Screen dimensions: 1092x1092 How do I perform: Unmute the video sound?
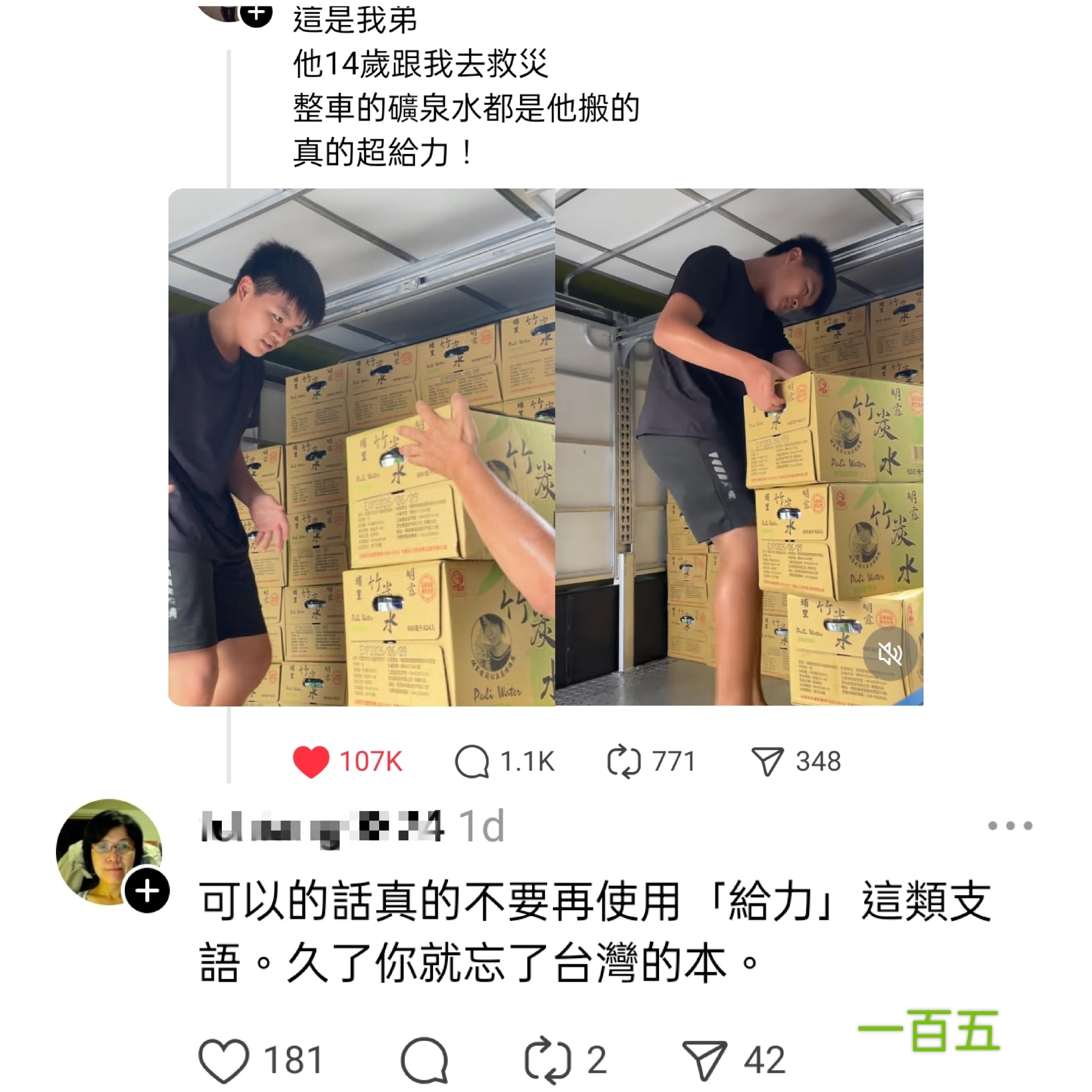(890, 654)
